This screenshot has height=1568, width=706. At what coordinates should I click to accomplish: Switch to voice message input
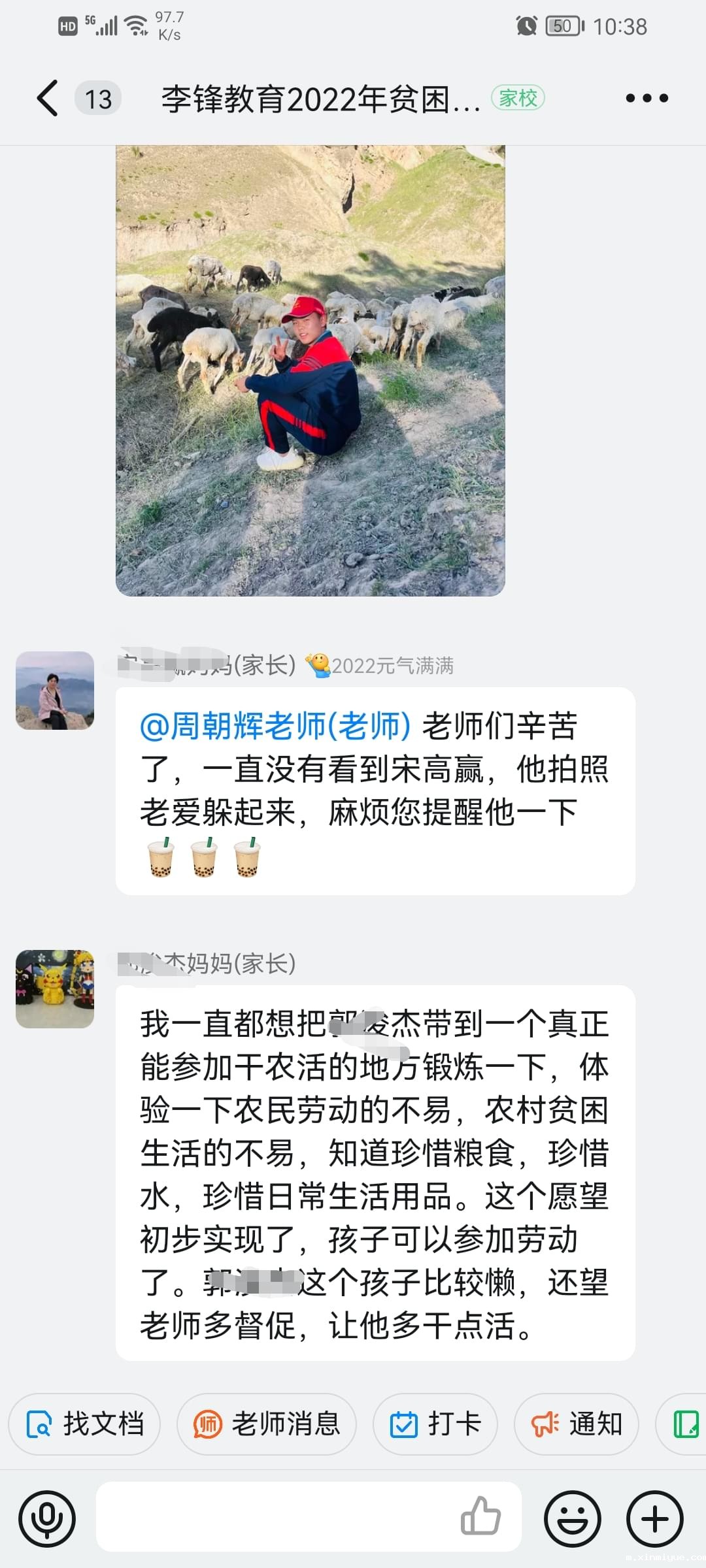pos(47,1519)
